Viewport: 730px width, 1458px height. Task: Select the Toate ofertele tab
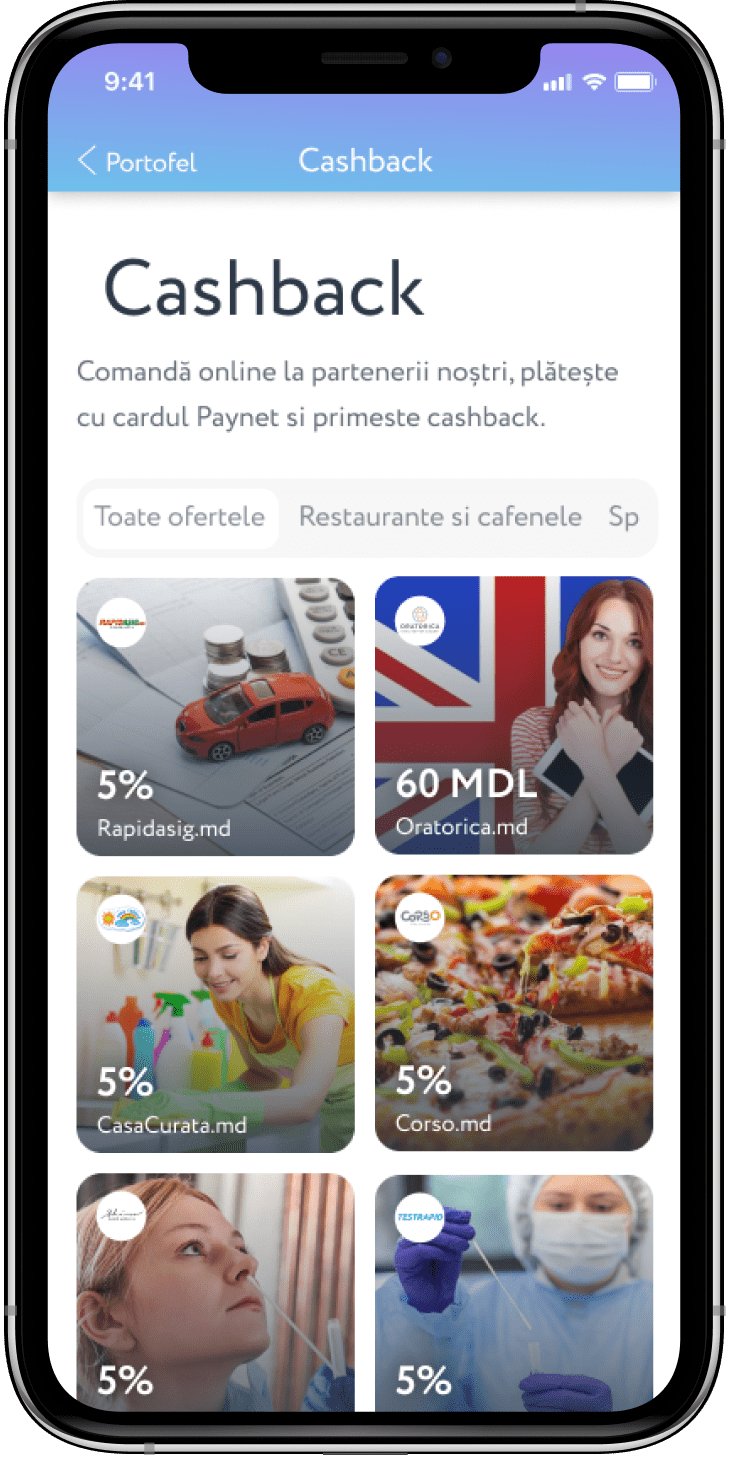[180, 517]
